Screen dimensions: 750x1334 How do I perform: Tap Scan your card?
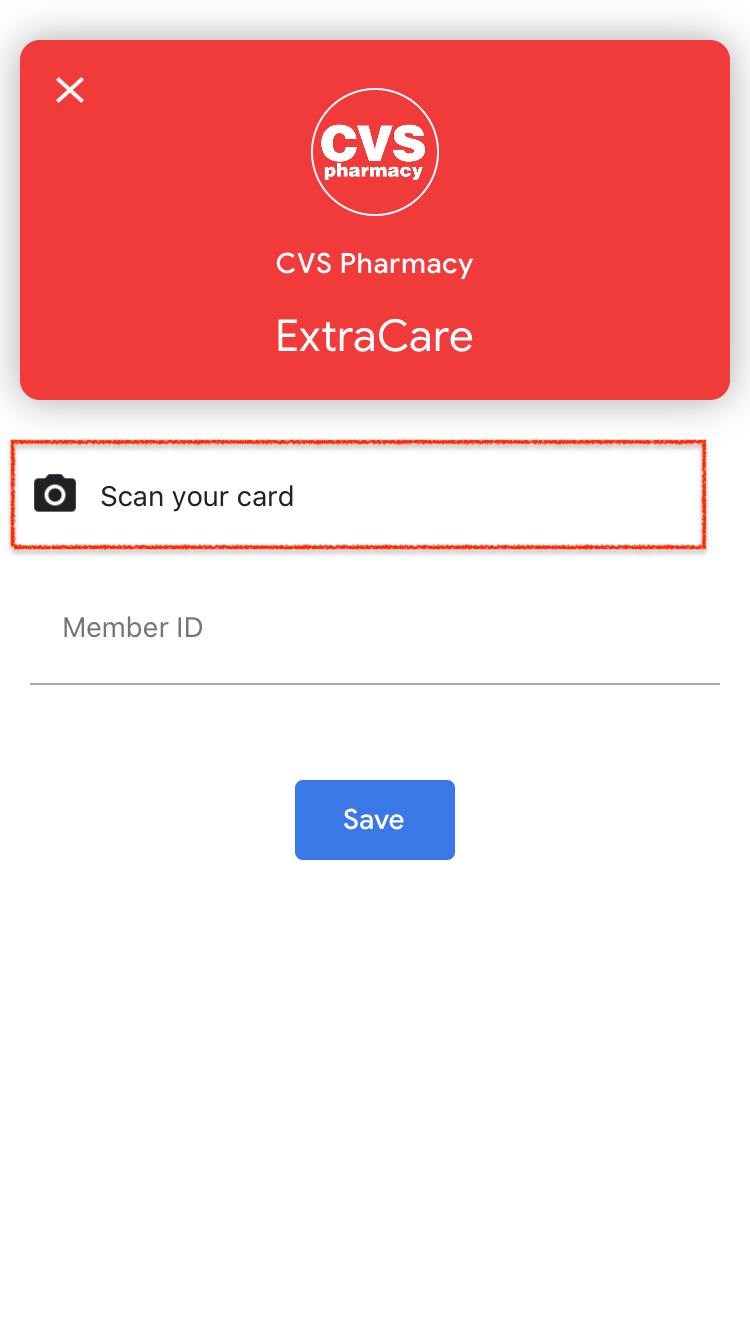point(358,494)
